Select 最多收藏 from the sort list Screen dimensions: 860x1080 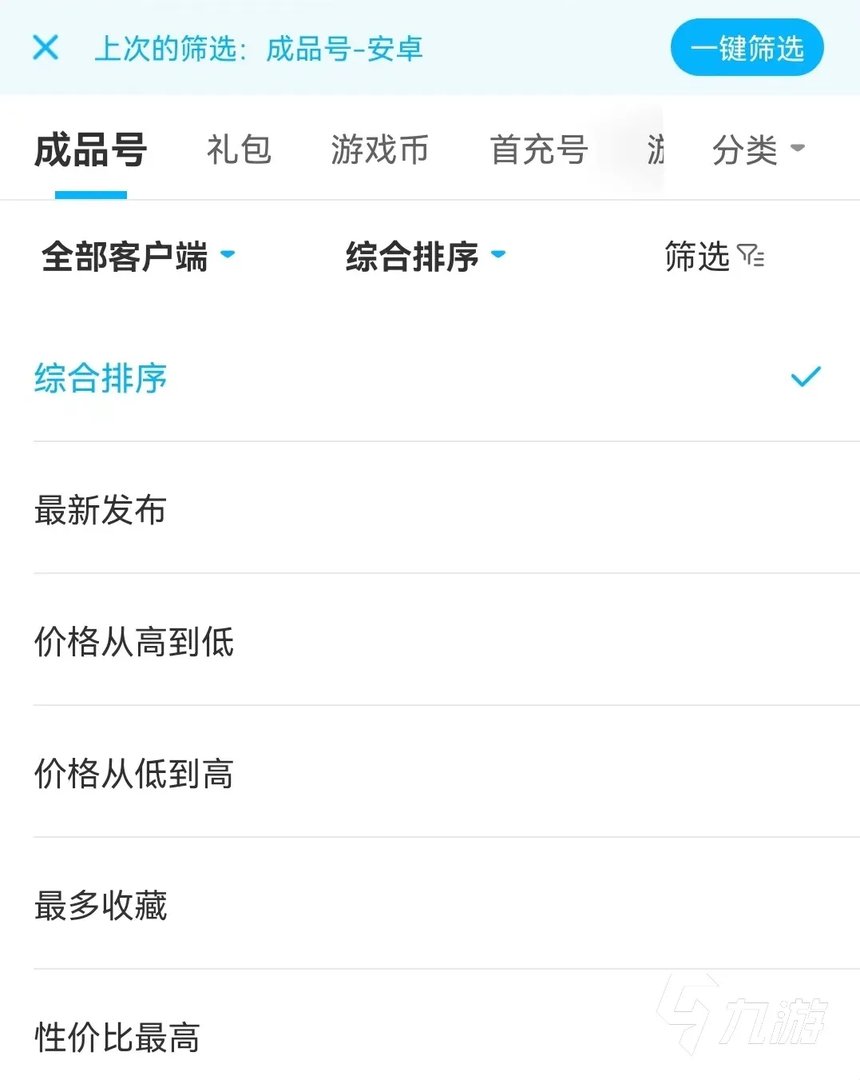click(x=102, y=906)
